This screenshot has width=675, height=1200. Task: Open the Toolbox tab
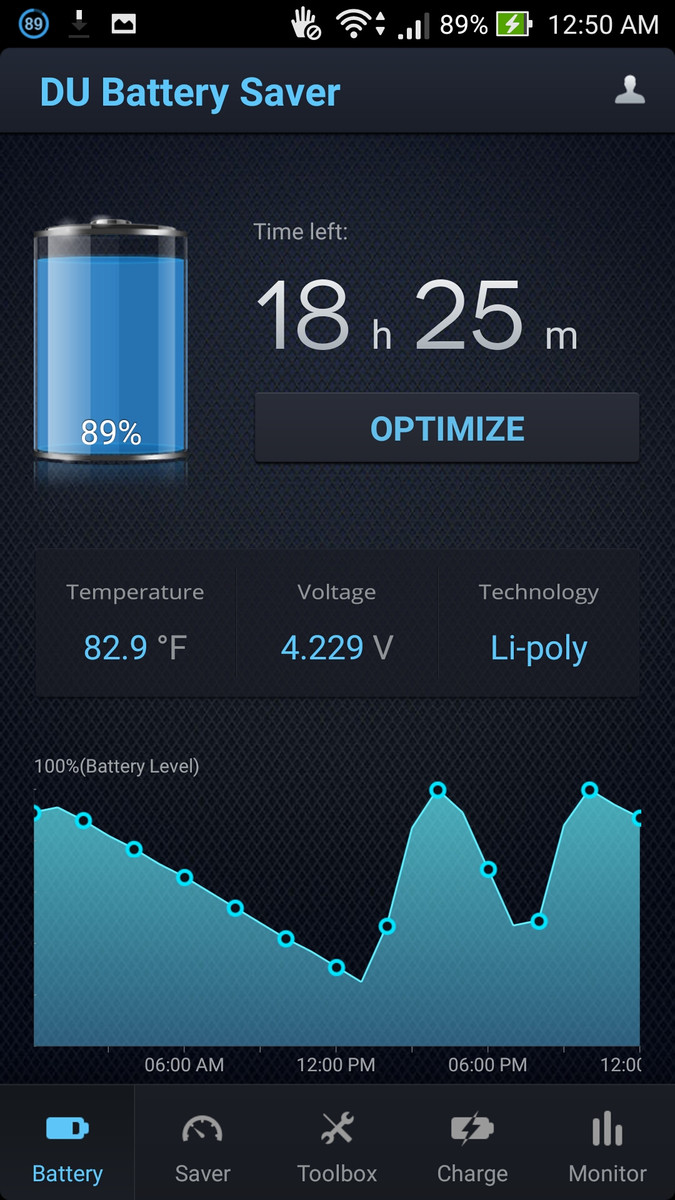(x=337, y=1146)
